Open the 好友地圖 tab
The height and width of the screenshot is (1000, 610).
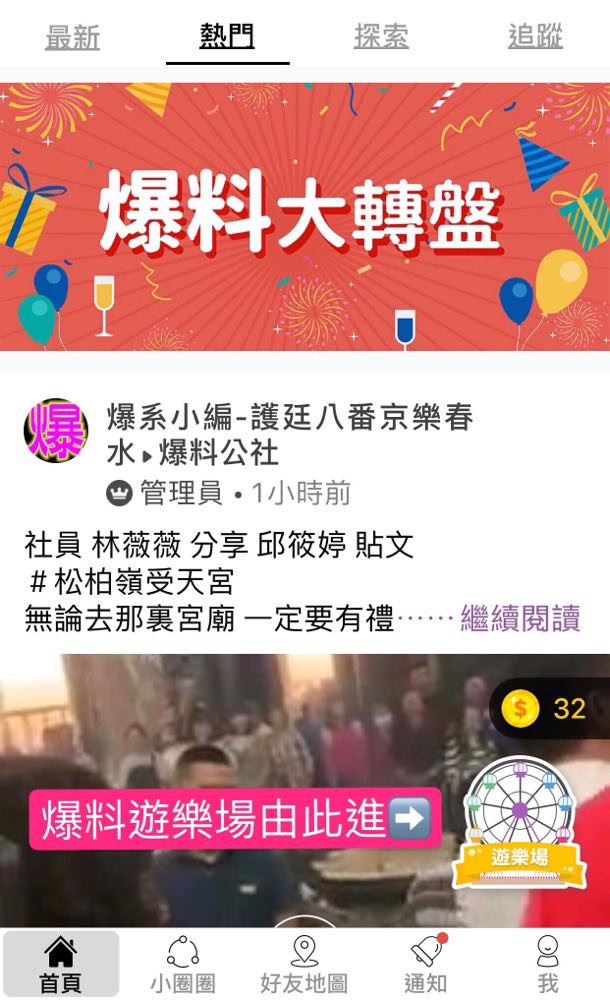pyautogui.click(x=304, y=964)
